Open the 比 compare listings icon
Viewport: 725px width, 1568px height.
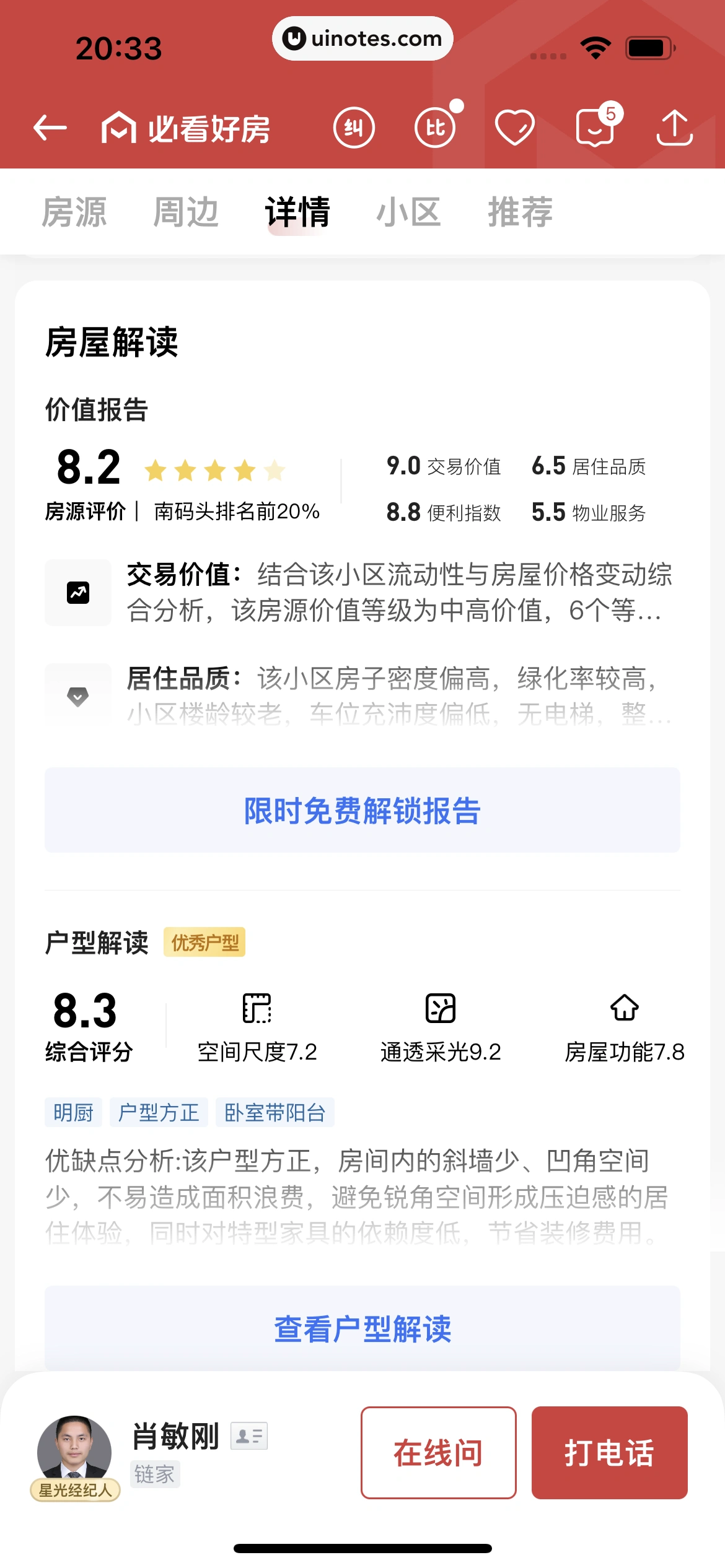(x=434, y=128)
